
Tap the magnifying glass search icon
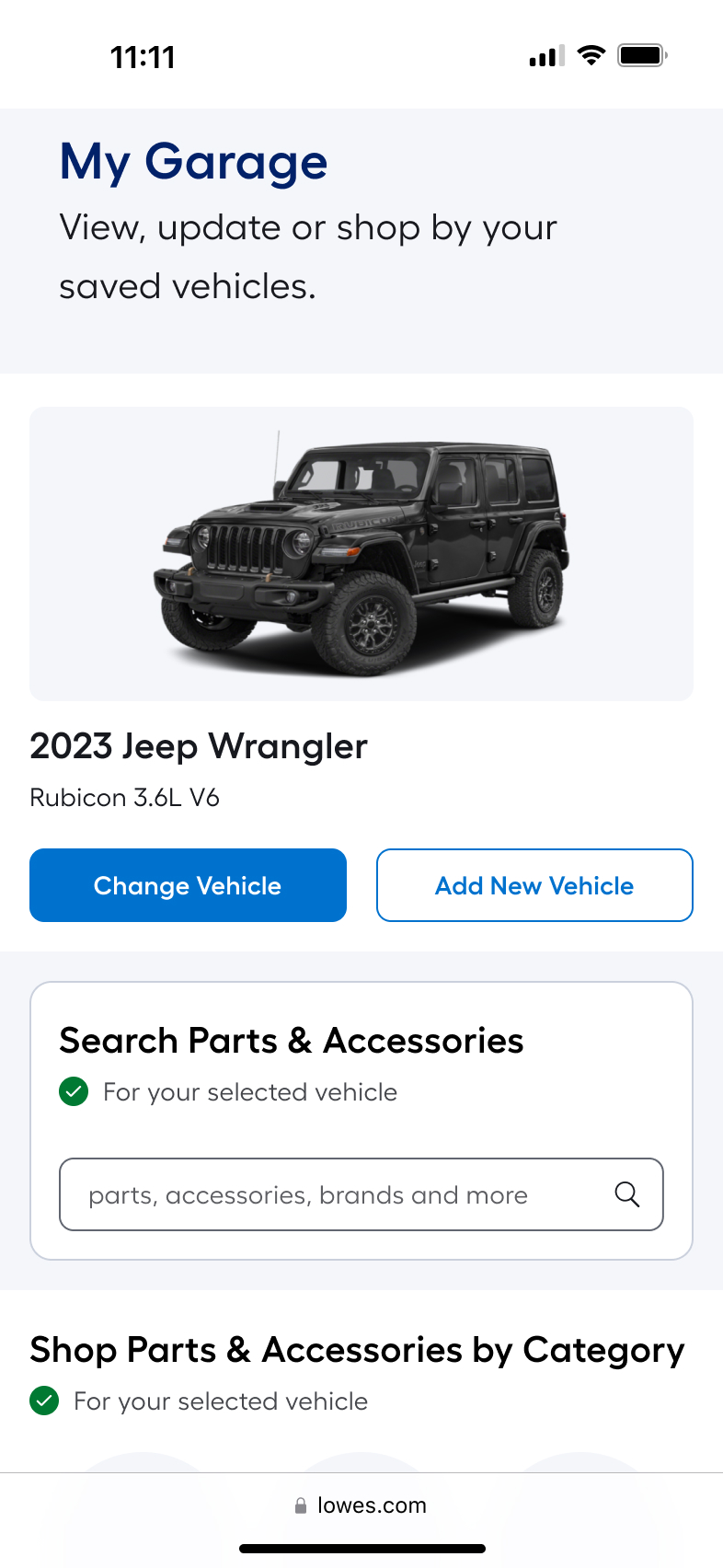coord(627,1194)
